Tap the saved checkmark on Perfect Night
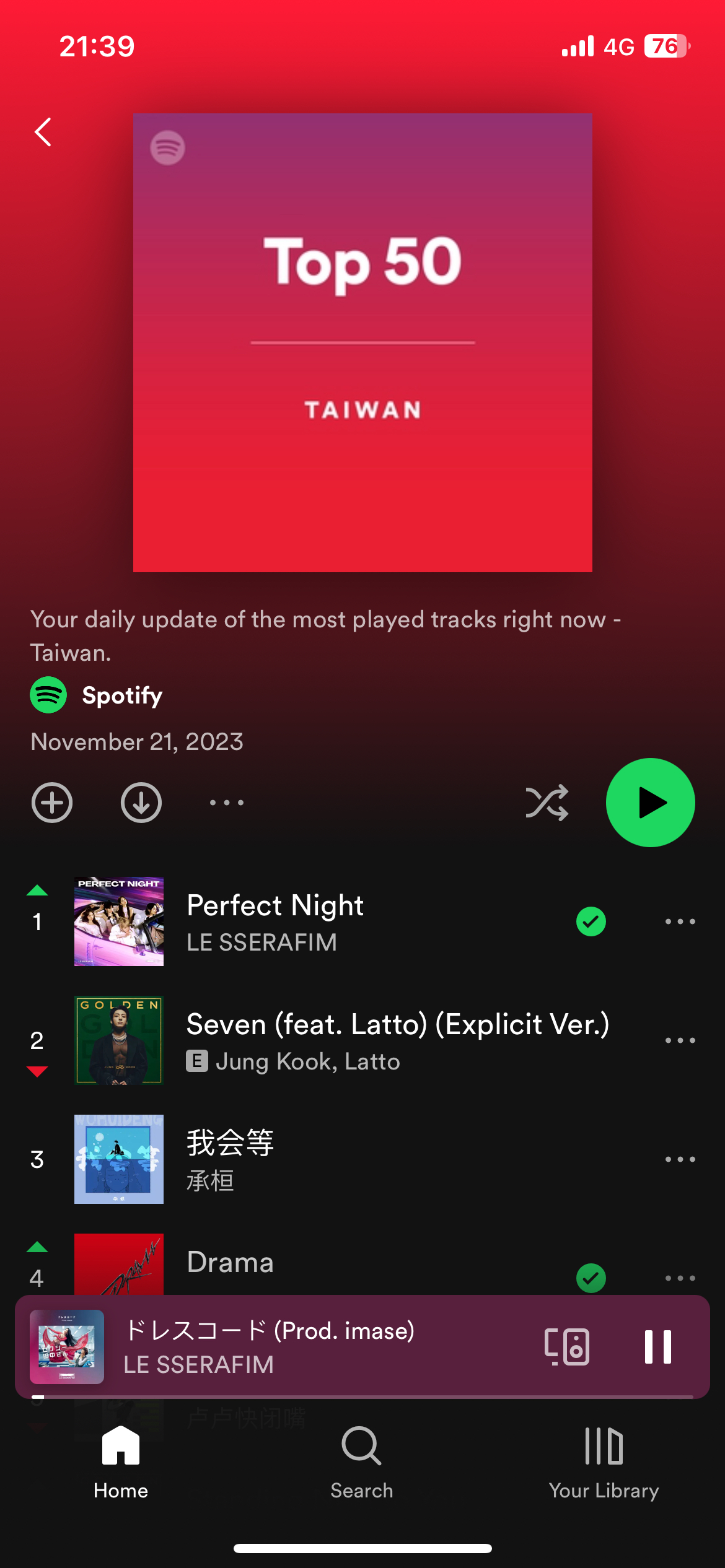 (591, 921)
